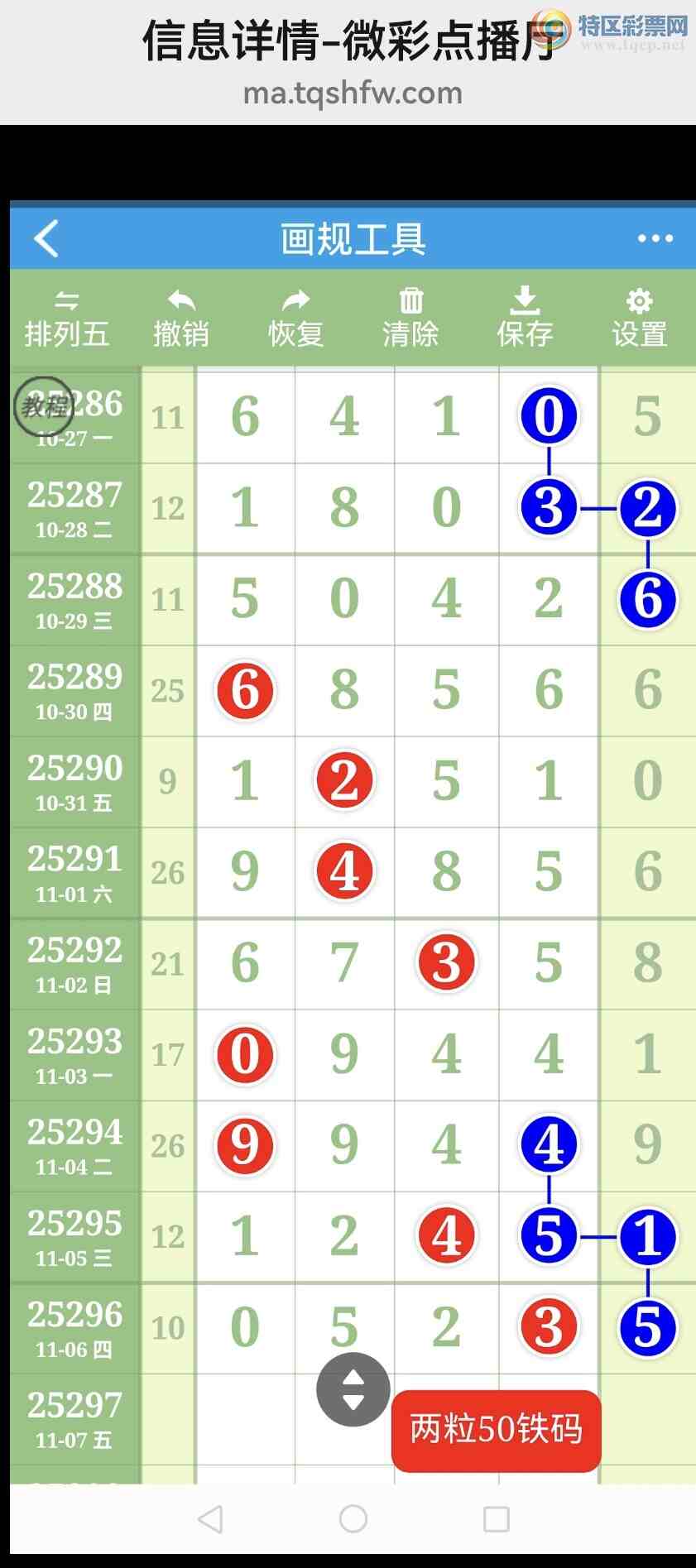Open the red 两粒50铁码 button
This screenshot has height=1568, width=696.
point(496,1431)
